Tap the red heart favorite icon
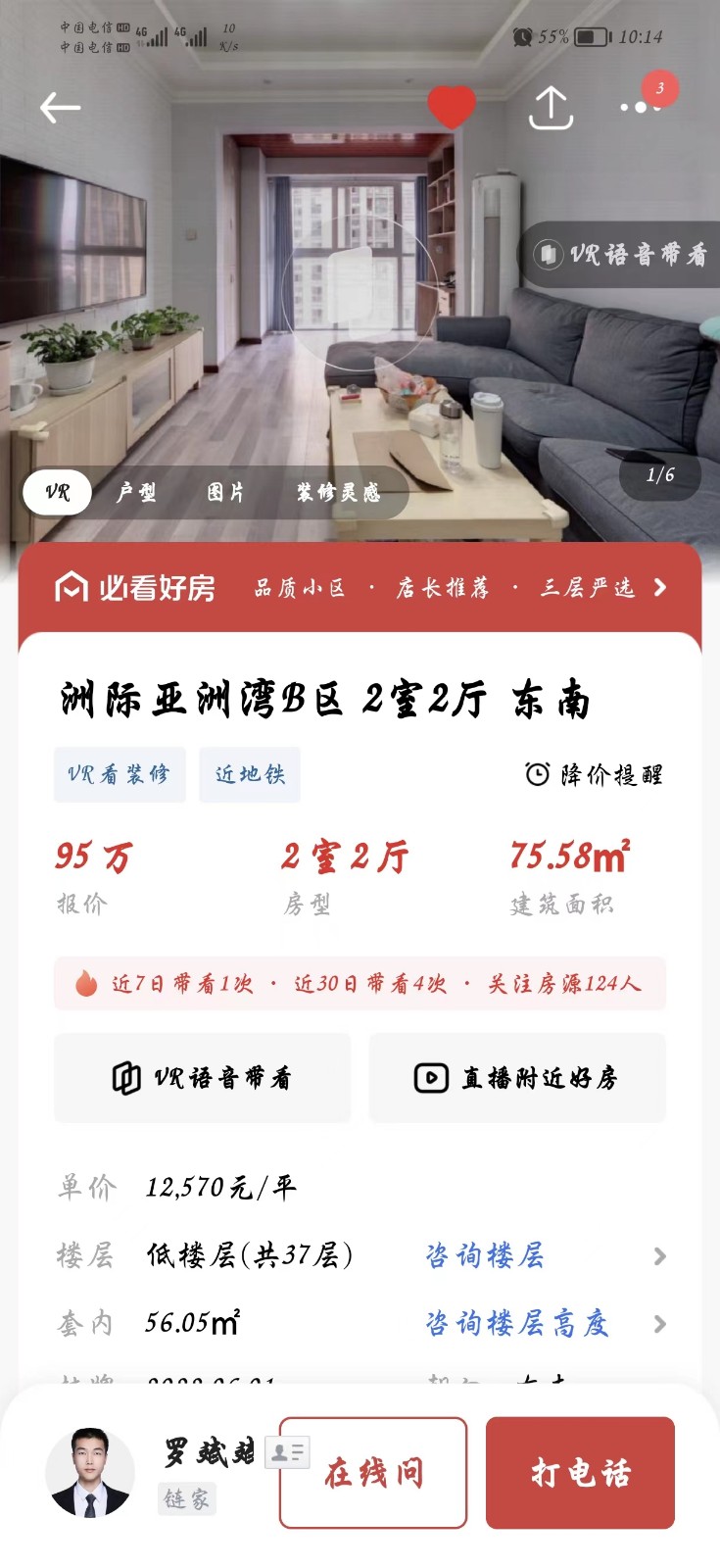 [x=452, y=107]
